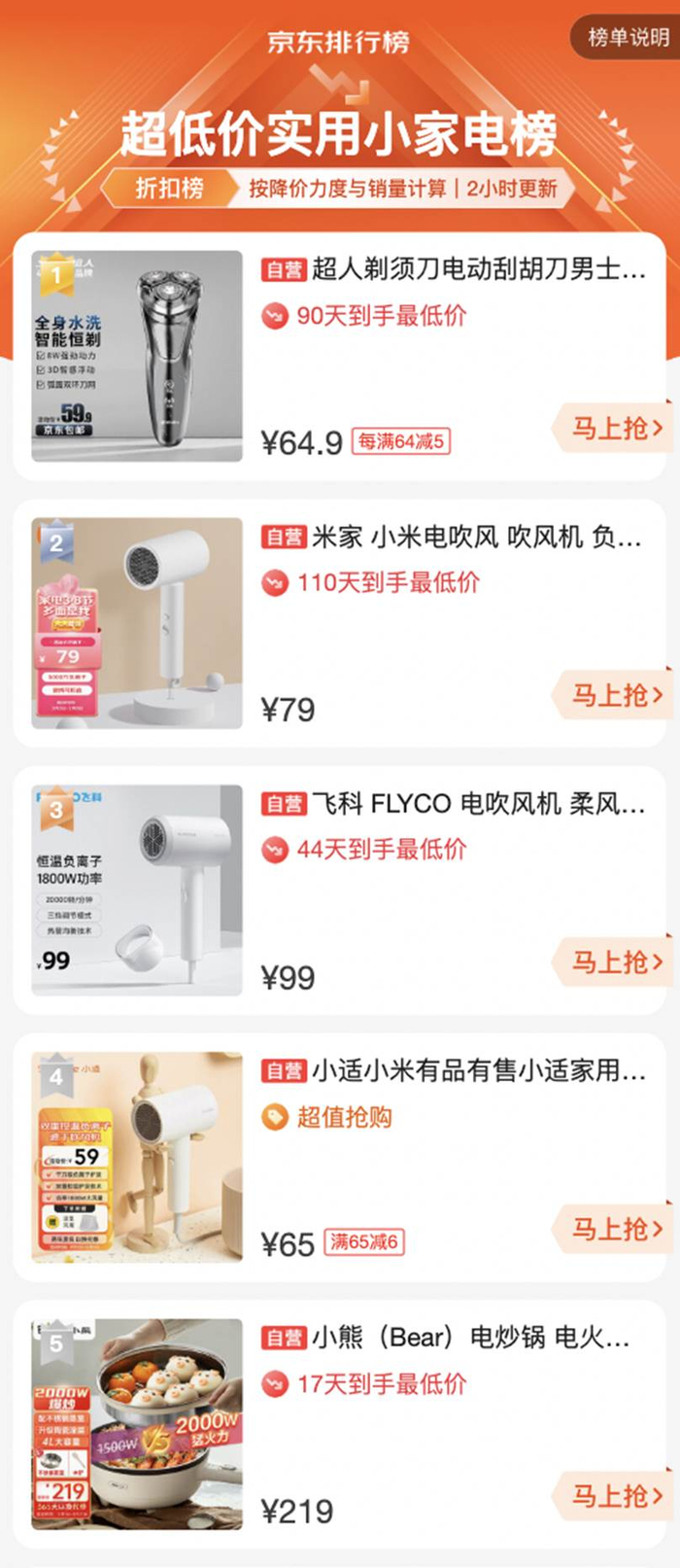Viewport: 680px width, 1568px height.
Task: View the 飞科 FLYCO 电吹风机 product image
Action: click(137, 890)
